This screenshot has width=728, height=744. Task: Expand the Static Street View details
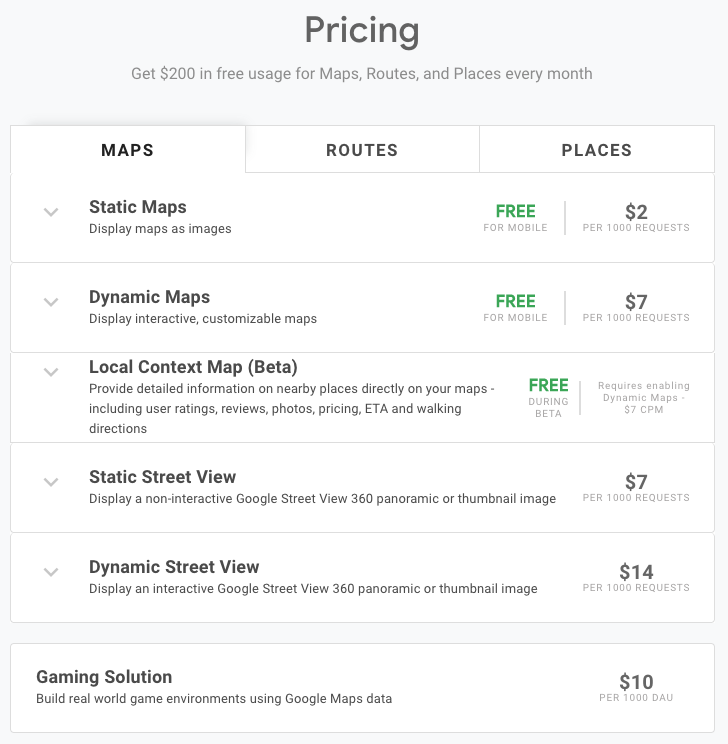50,483
